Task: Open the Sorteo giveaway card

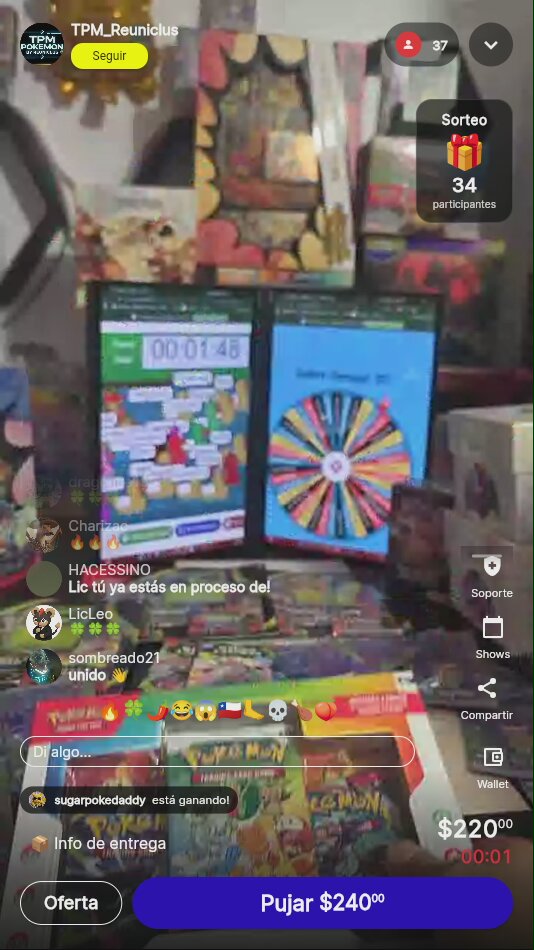Action: click(464, 161)
